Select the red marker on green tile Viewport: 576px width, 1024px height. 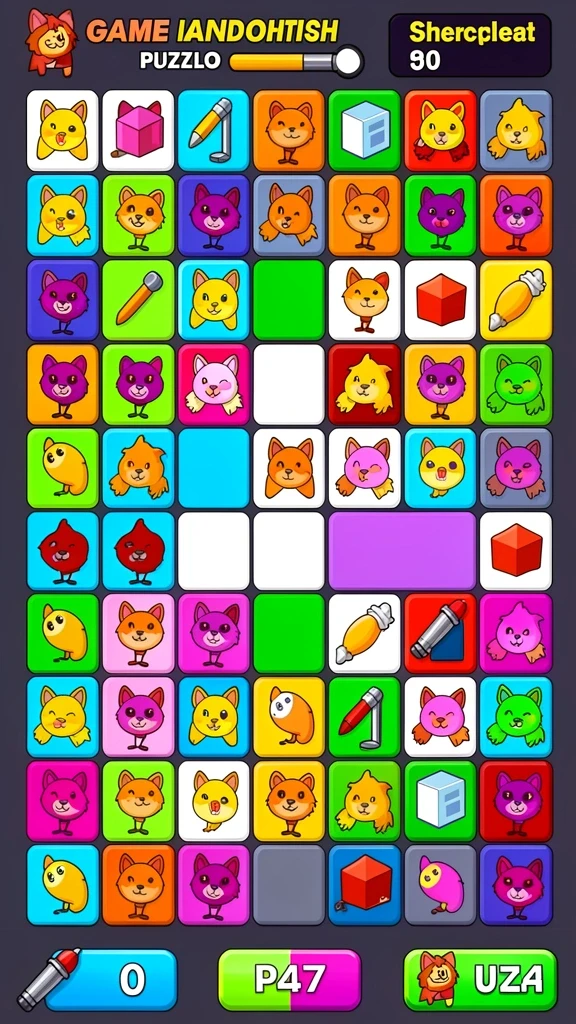[x=364, y=716]
